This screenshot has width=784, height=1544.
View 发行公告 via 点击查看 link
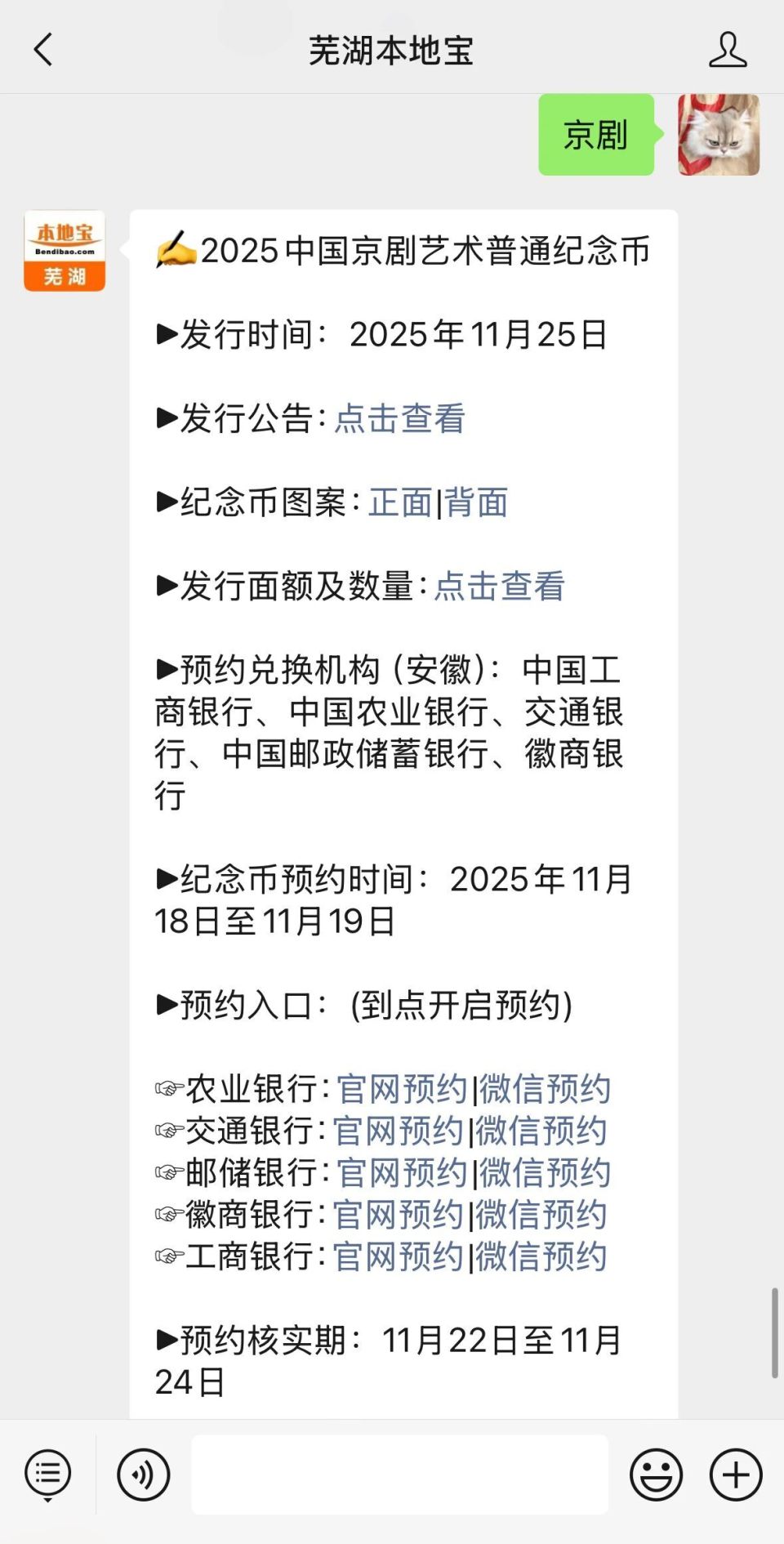pos(399,419)
